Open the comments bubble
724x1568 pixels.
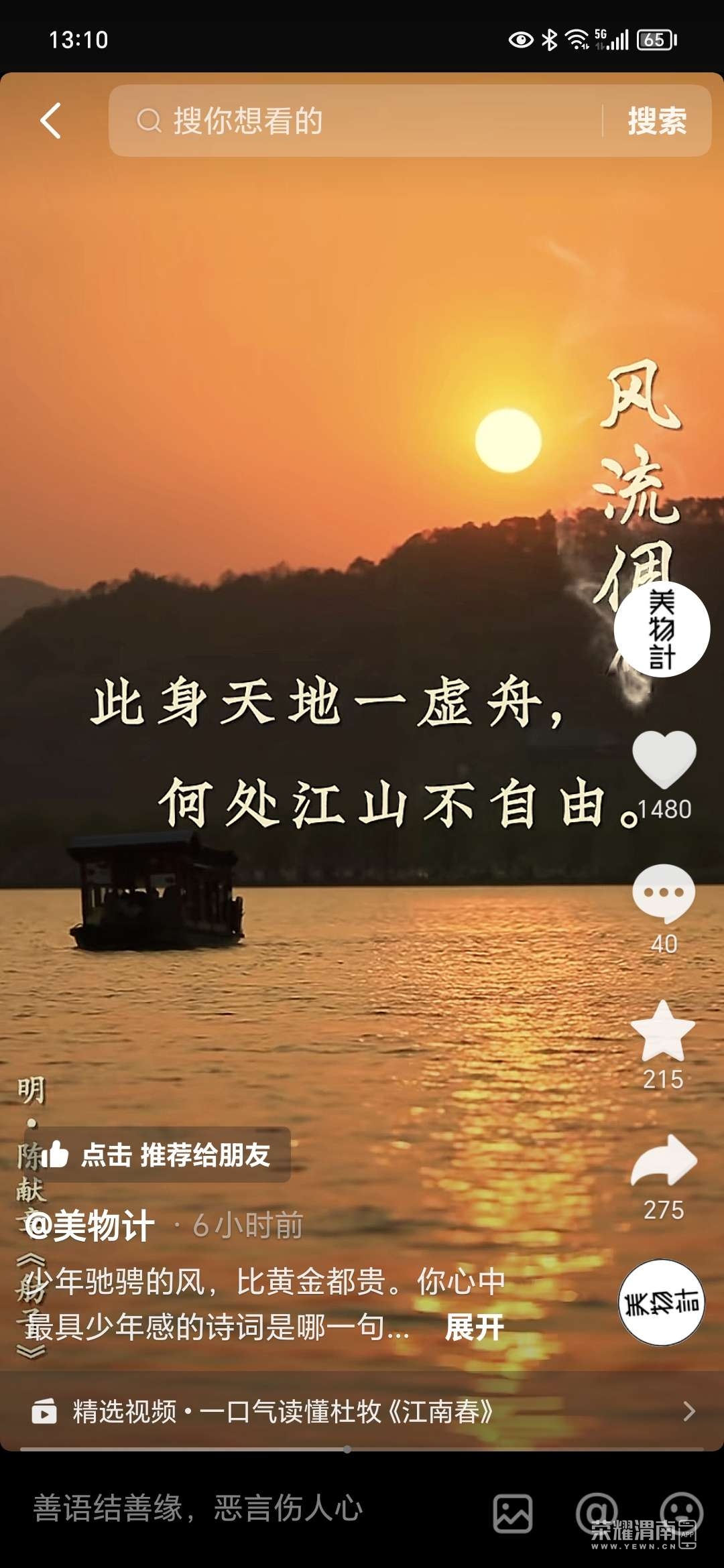(x=664, y=894)
